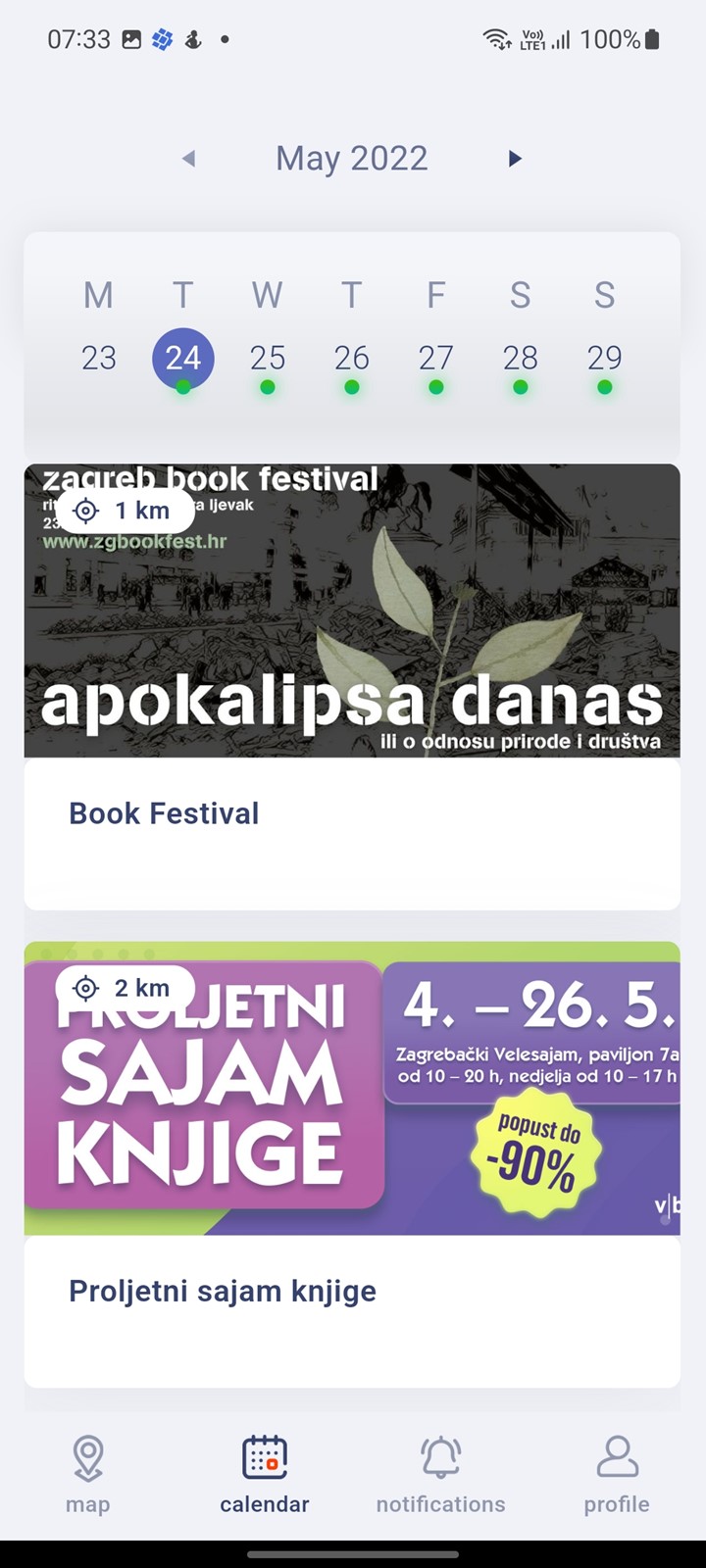Switch to the map tab
The image size is (706, 1568).
click(88, 1475)
